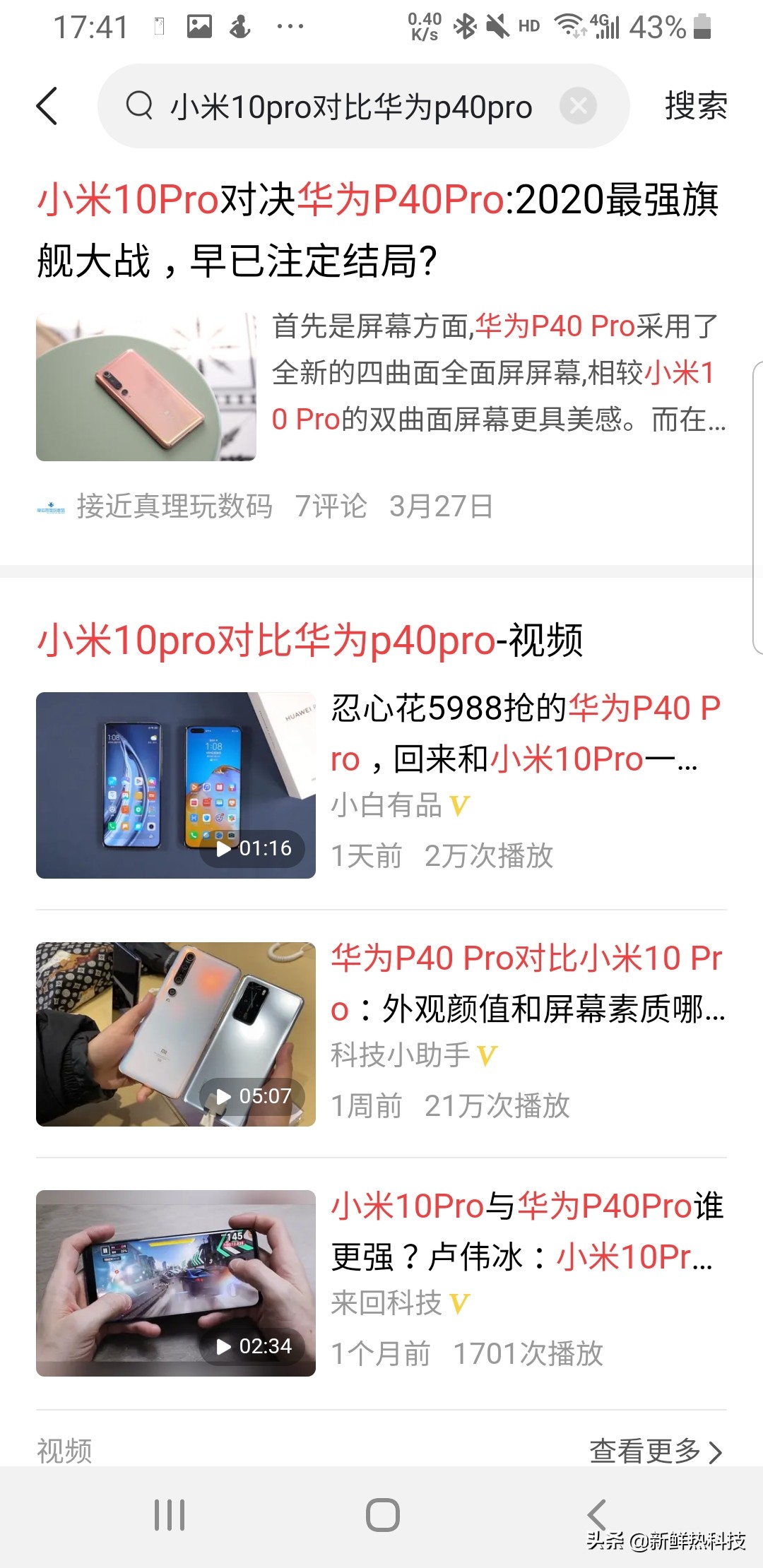Clear the search field using the X icon
The height and width of the screenshot is (1568, 763).
(578, 105)
